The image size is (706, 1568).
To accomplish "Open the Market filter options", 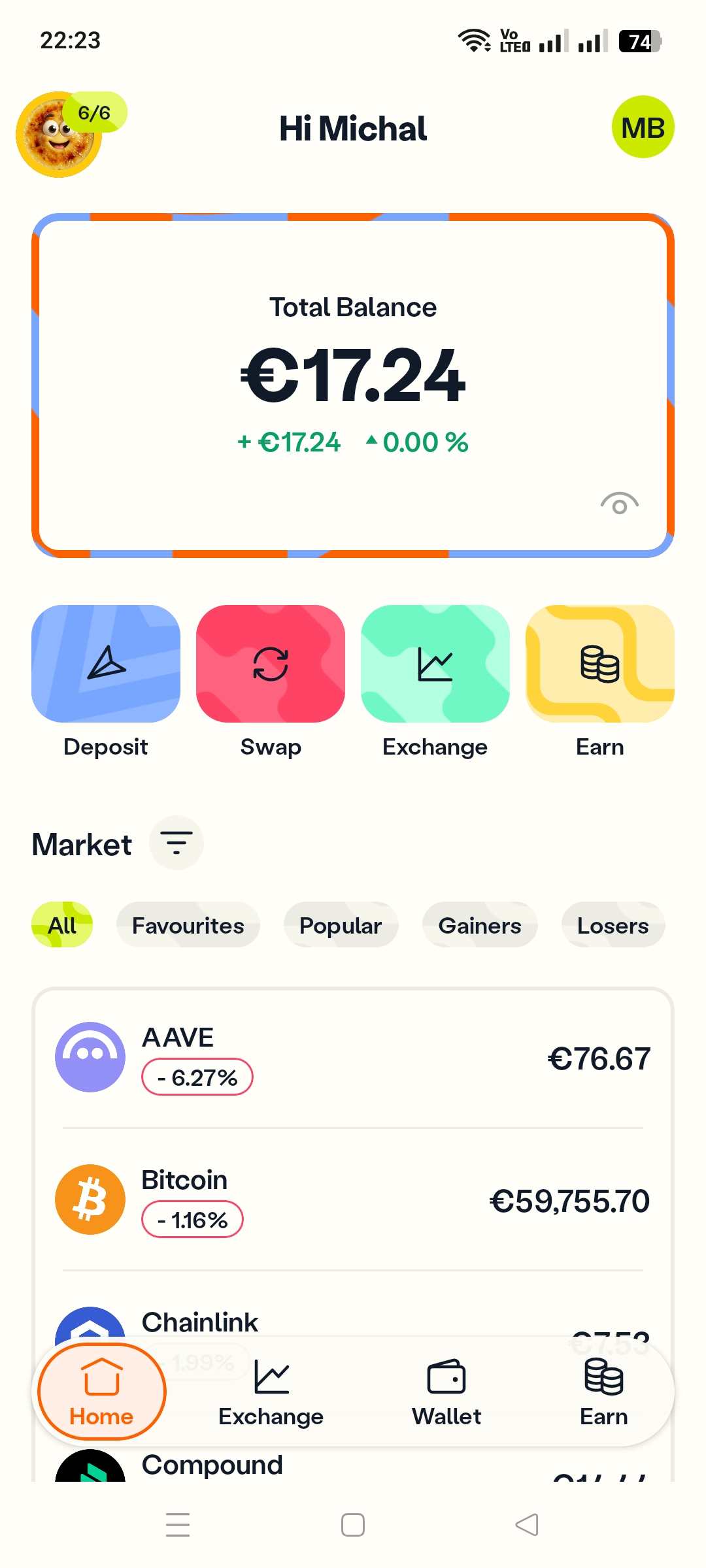I will pyautogui.click(x=176, y=843).
